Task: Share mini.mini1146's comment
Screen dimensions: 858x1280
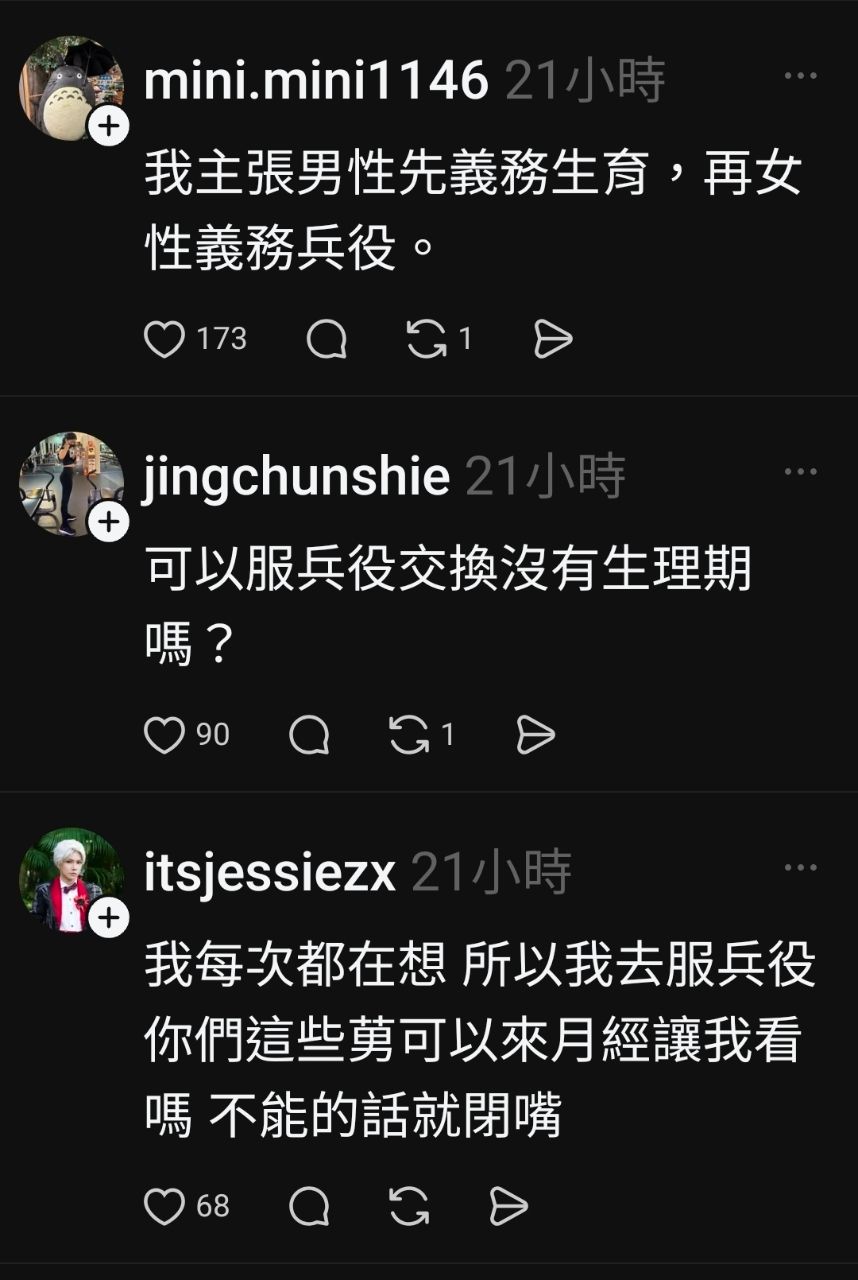Action: (552, 340)
